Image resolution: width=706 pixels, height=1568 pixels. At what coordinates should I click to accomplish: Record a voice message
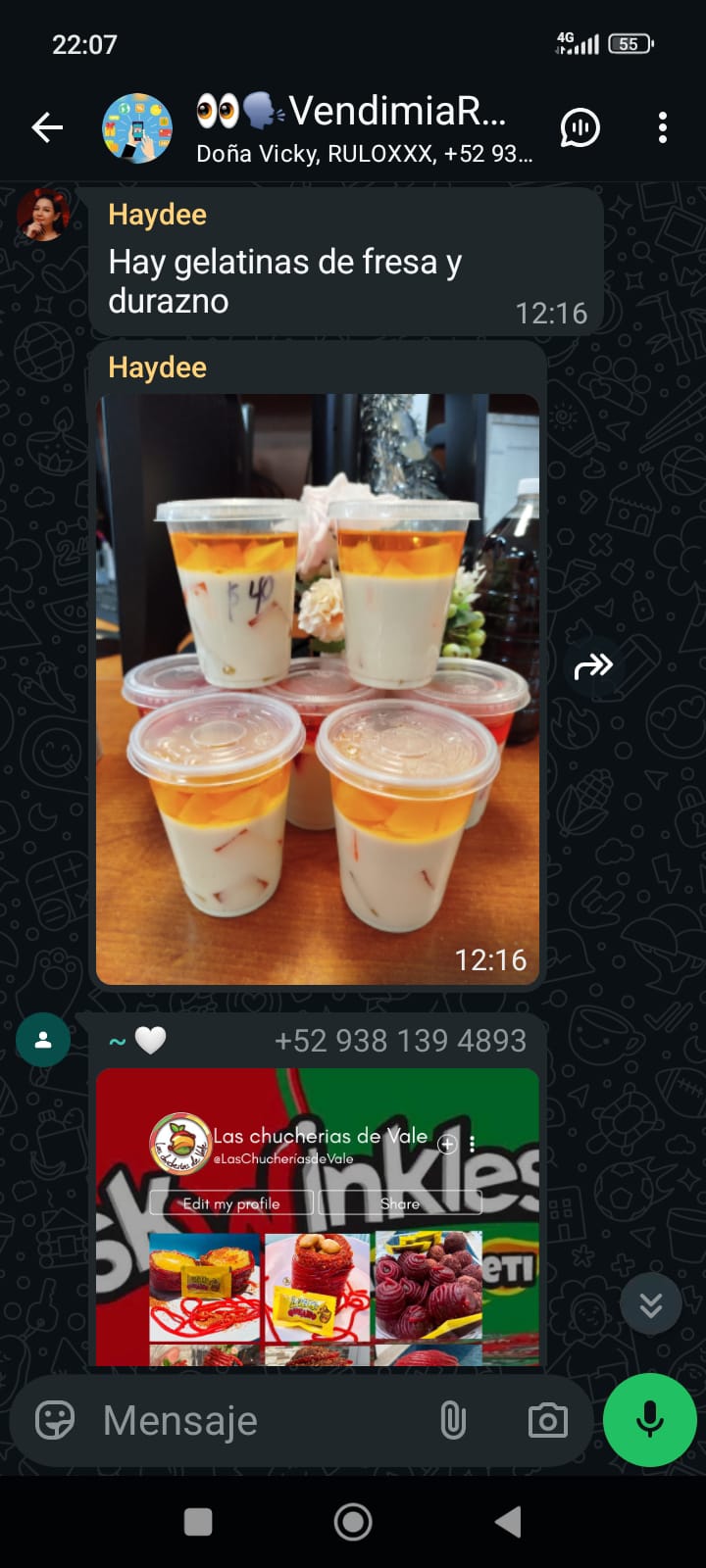(649, 1420)
